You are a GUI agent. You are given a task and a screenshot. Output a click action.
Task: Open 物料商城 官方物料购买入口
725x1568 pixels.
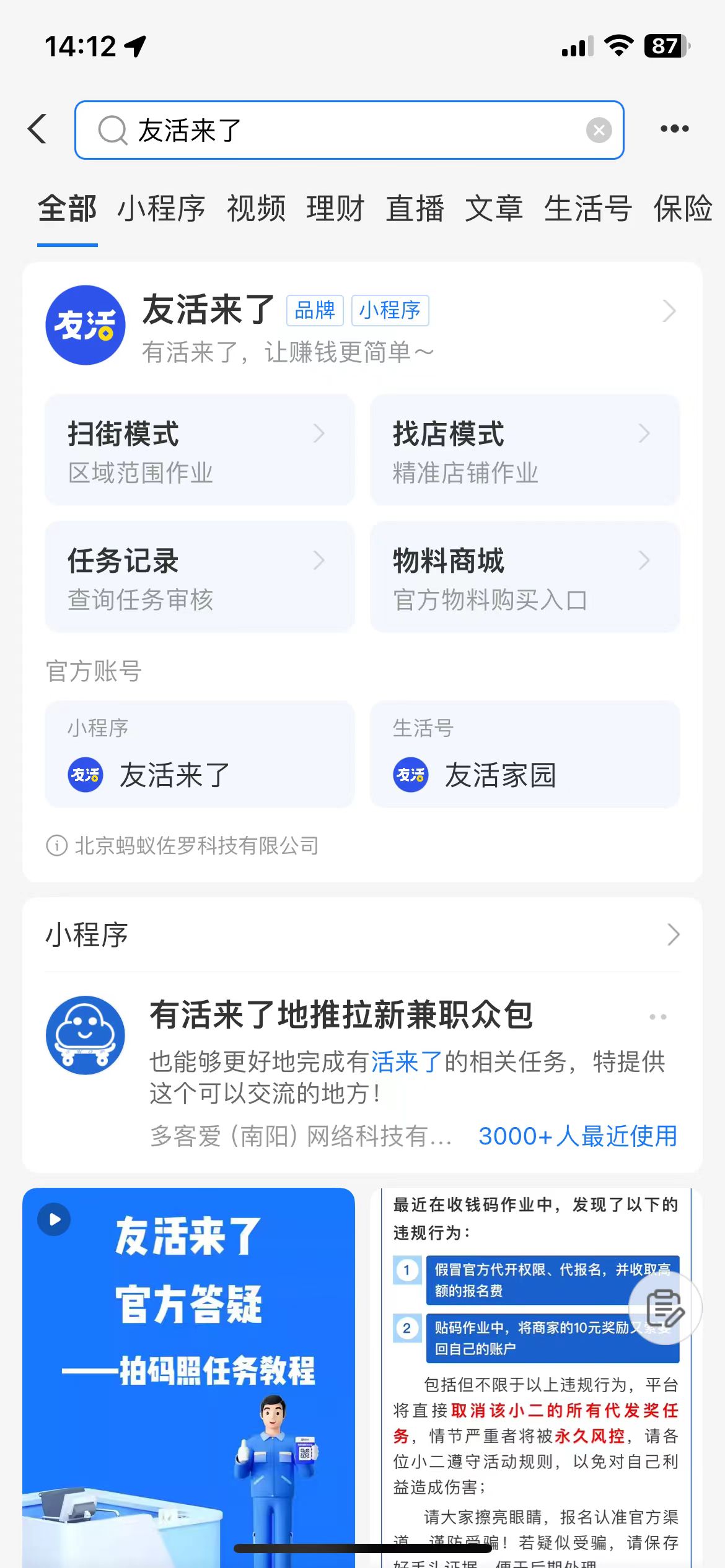click(x=525, y=577)
